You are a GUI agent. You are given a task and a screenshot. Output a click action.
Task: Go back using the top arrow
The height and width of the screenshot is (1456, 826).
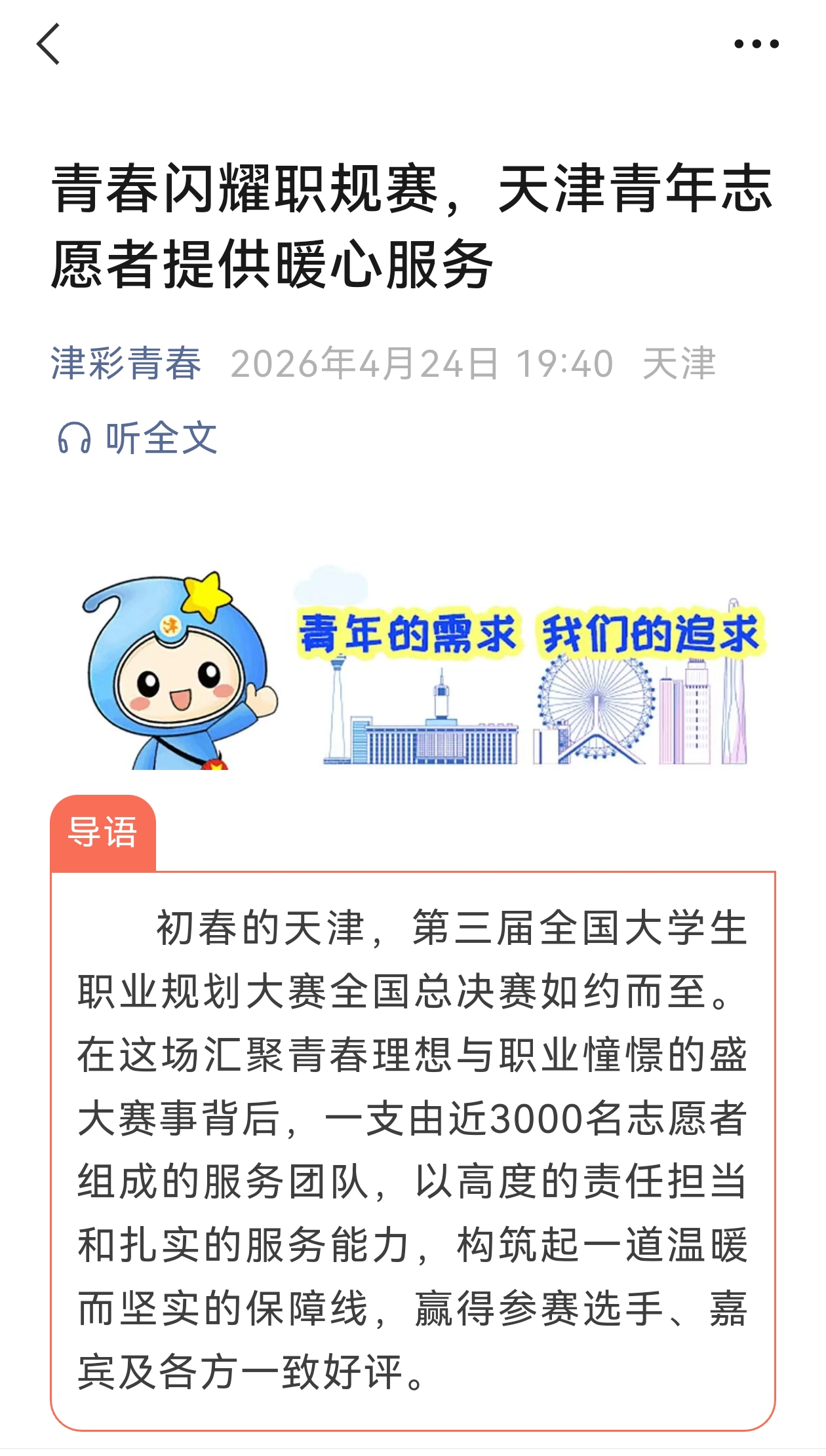[x=49, y=44]
